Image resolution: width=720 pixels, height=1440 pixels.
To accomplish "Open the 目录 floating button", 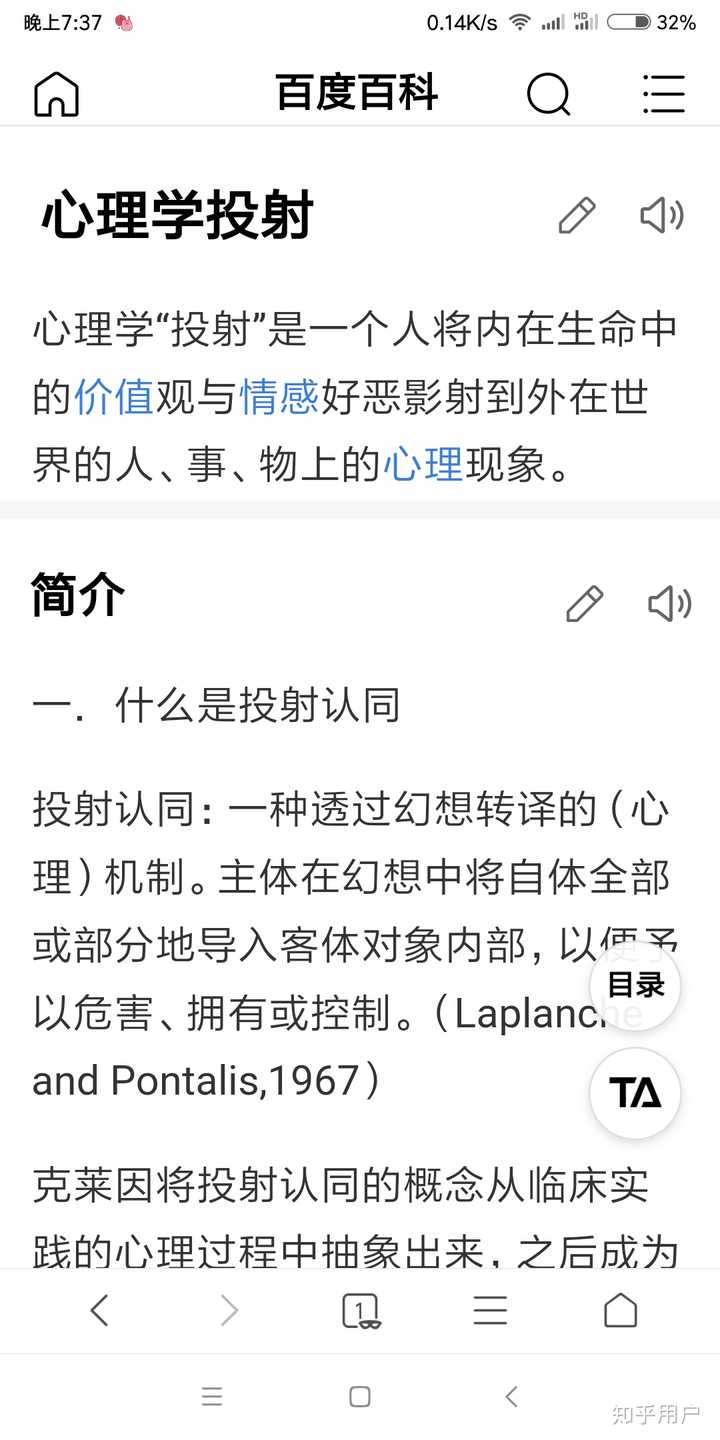I will pyautogui.click(x=636, y=986).
